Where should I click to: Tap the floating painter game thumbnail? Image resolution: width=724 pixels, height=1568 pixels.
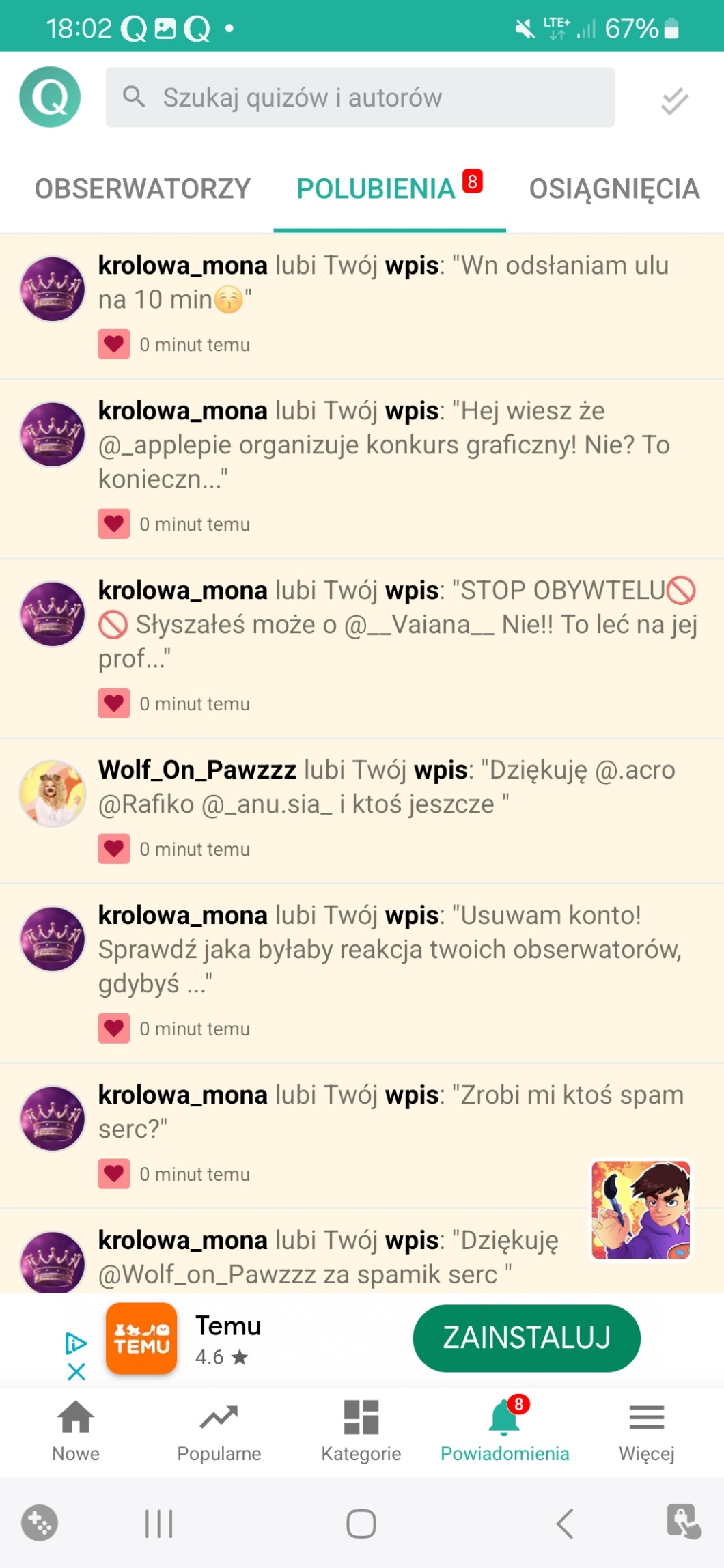[x=641, y=1210]
